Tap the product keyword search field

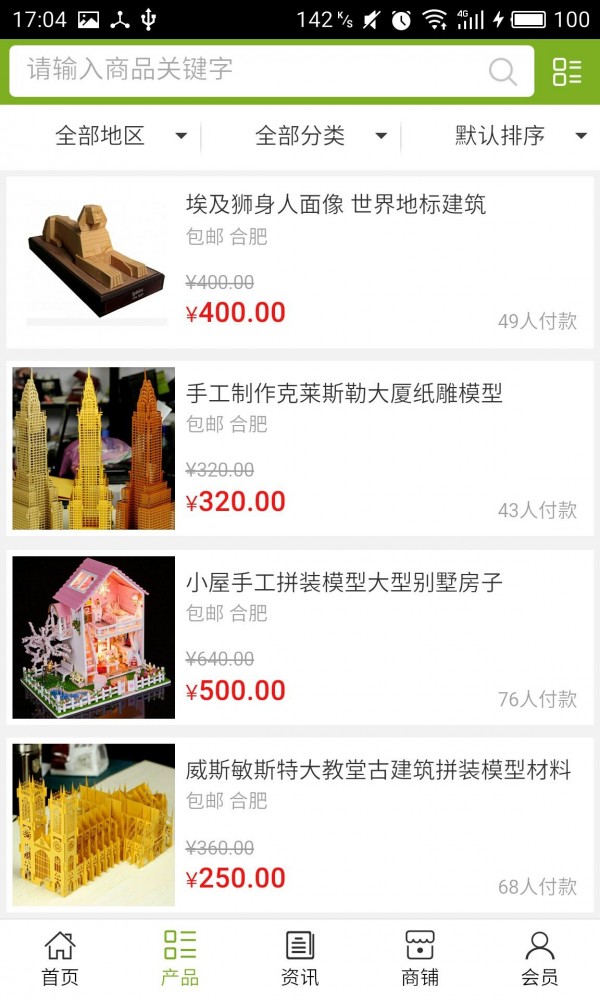point(250,70)
